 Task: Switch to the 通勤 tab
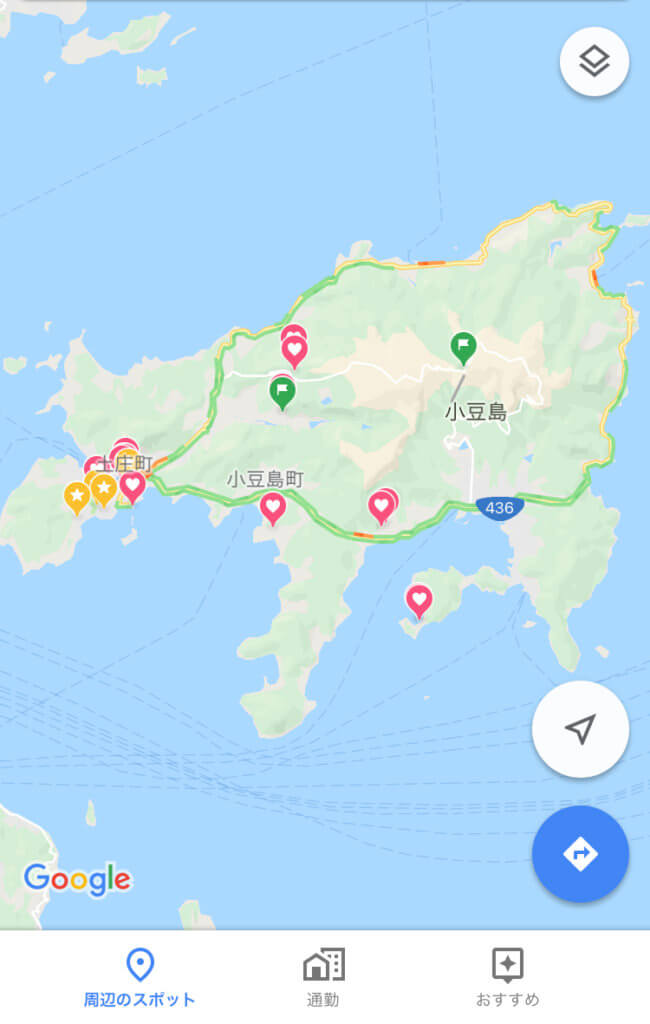click(x=323, y=978)
